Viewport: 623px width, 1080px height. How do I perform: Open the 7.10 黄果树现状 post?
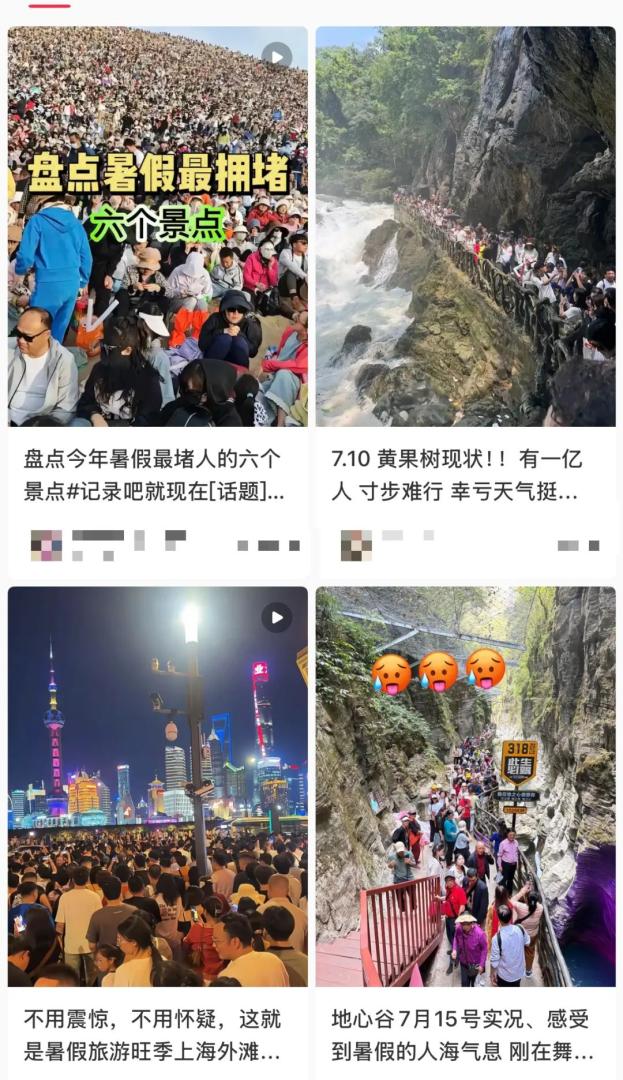click(465, 227)
